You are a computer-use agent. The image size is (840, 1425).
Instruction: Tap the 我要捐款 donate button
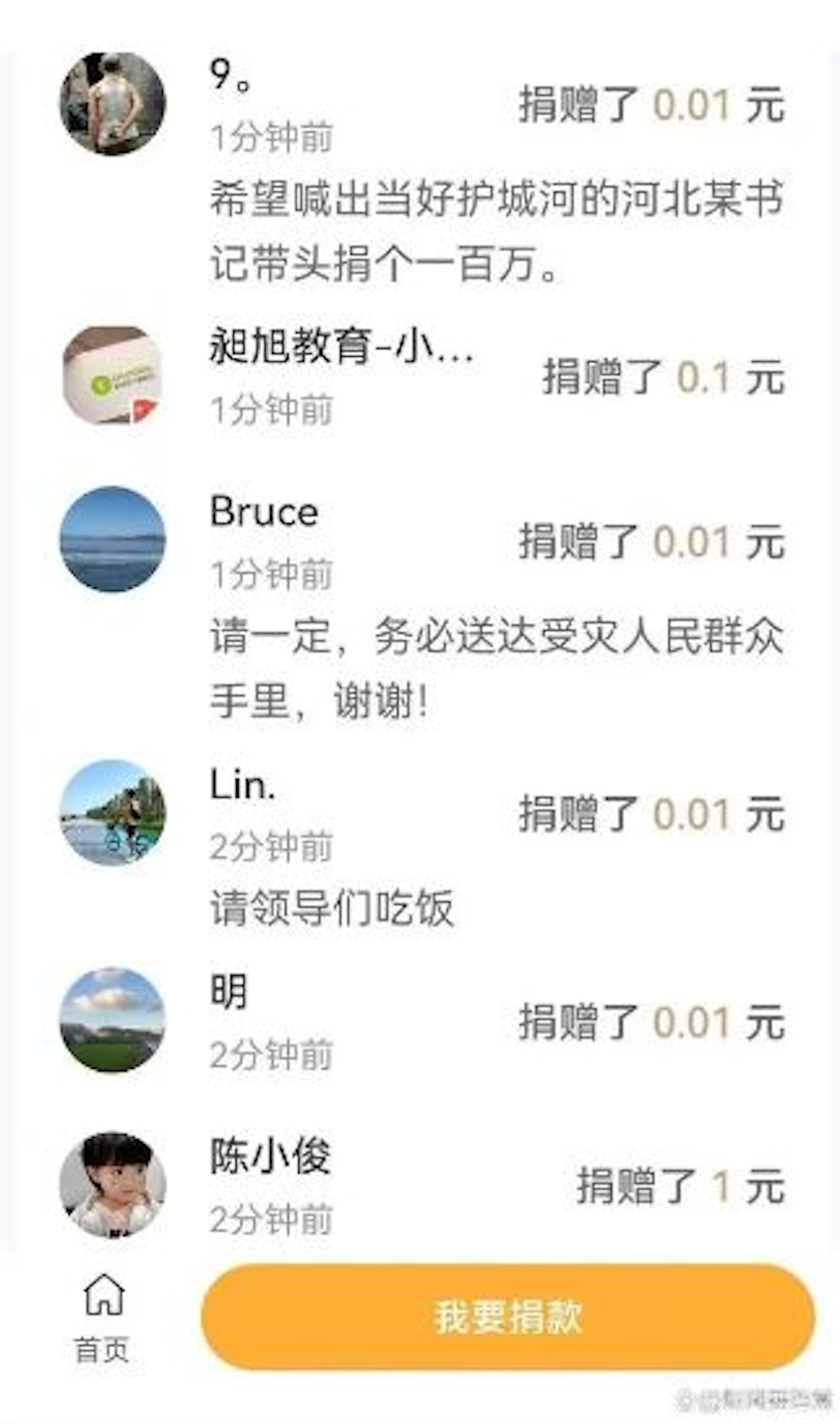pyautogui.click(x=508, y=1316)
